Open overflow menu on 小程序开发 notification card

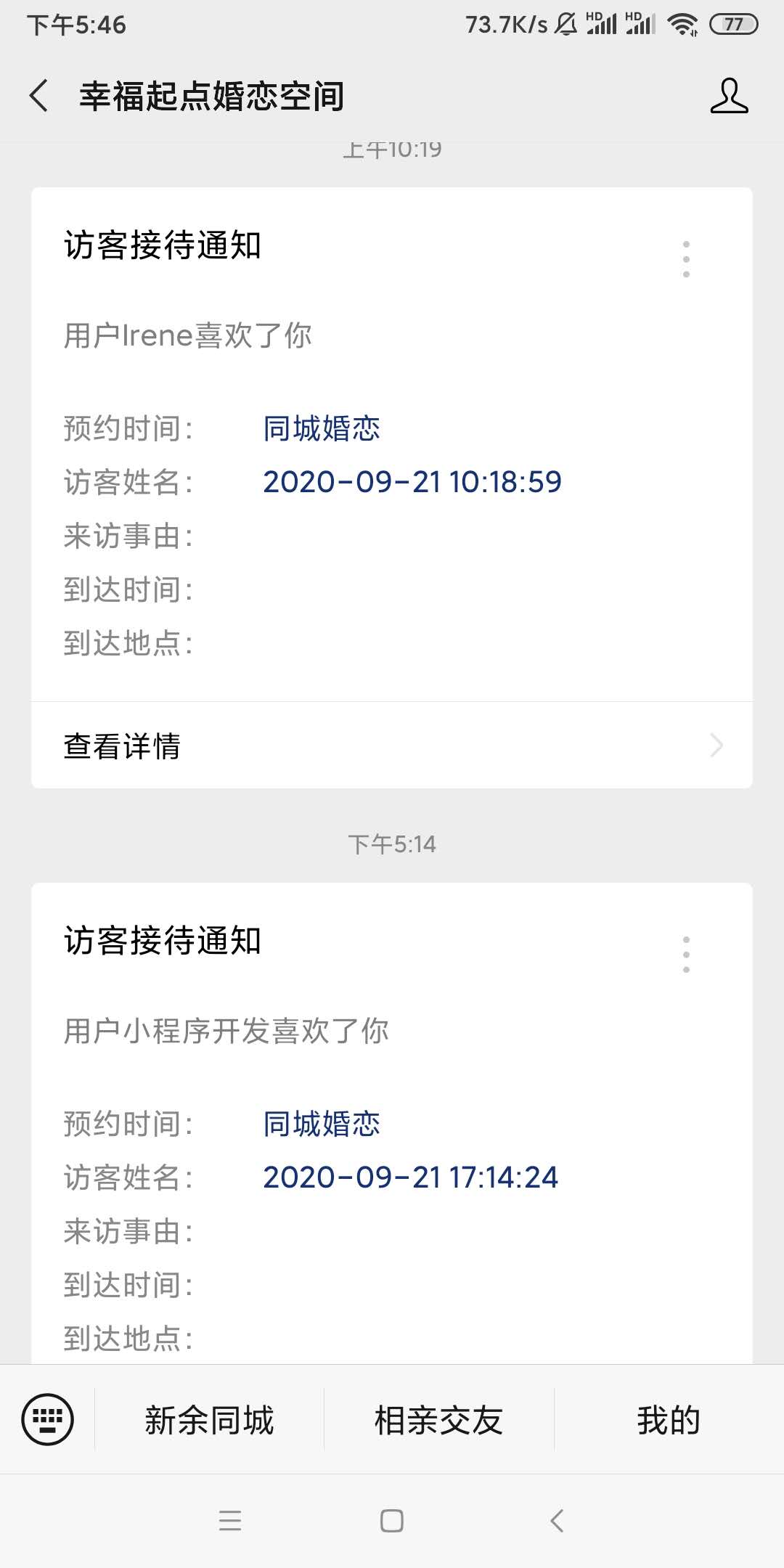pos(686,955)
